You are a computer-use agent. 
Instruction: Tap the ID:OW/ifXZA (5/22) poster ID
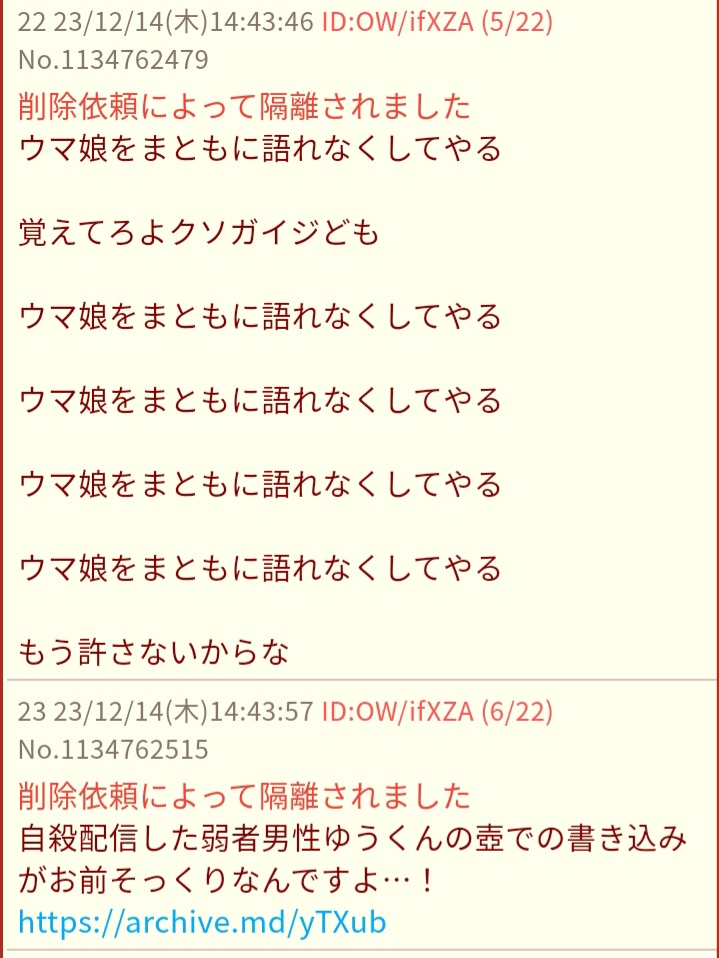click(437, 22)
